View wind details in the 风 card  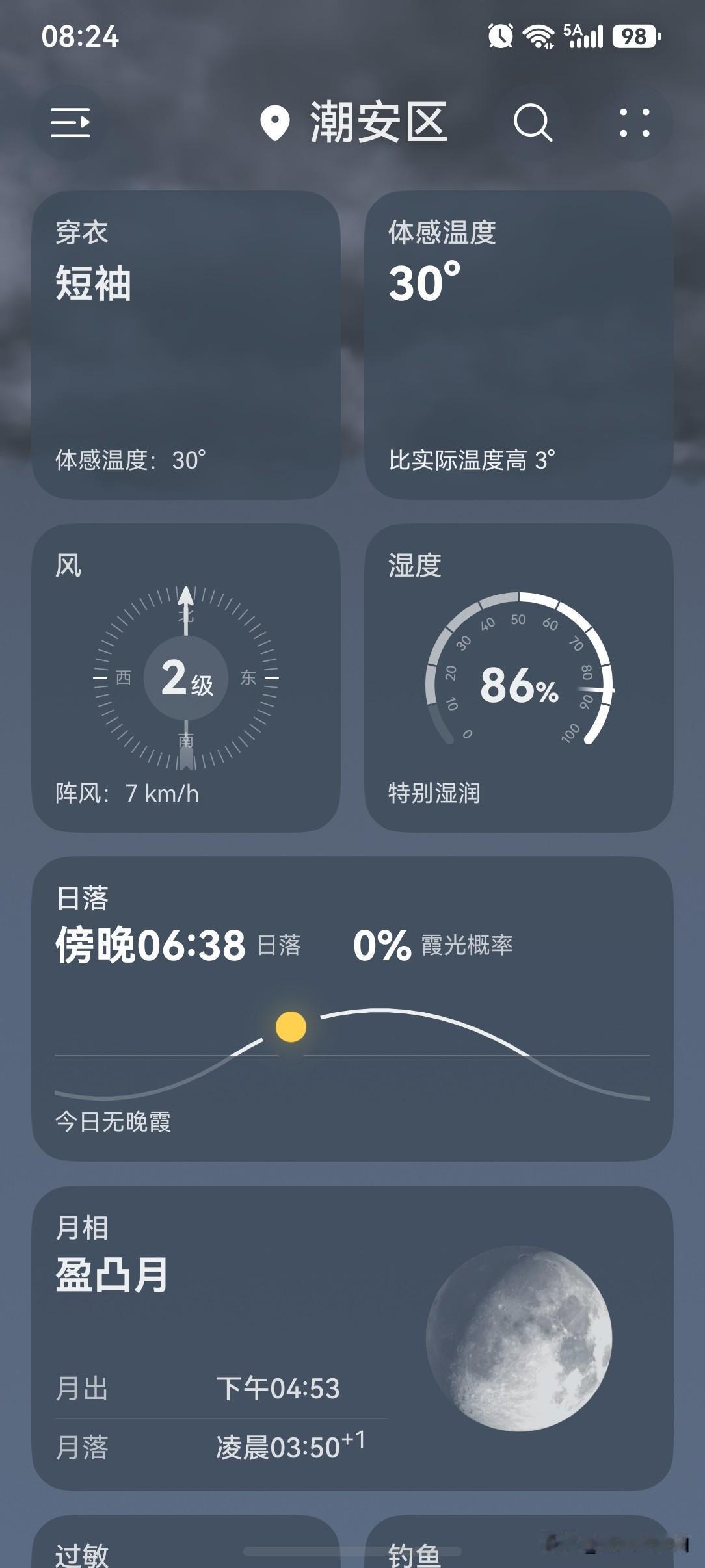pyautogui.click(x=186, y=677)
